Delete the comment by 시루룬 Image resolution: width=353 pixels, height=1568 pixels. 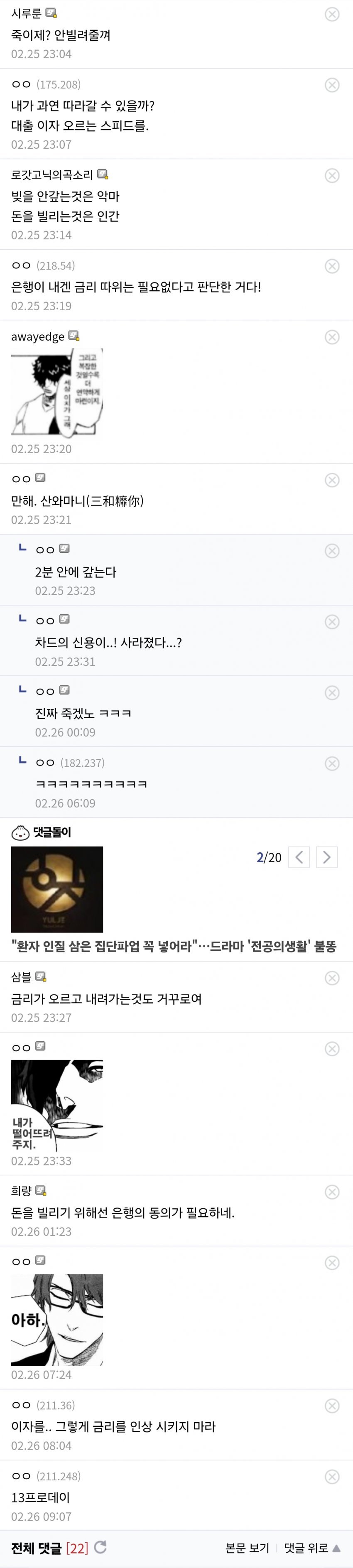point(332,14)
